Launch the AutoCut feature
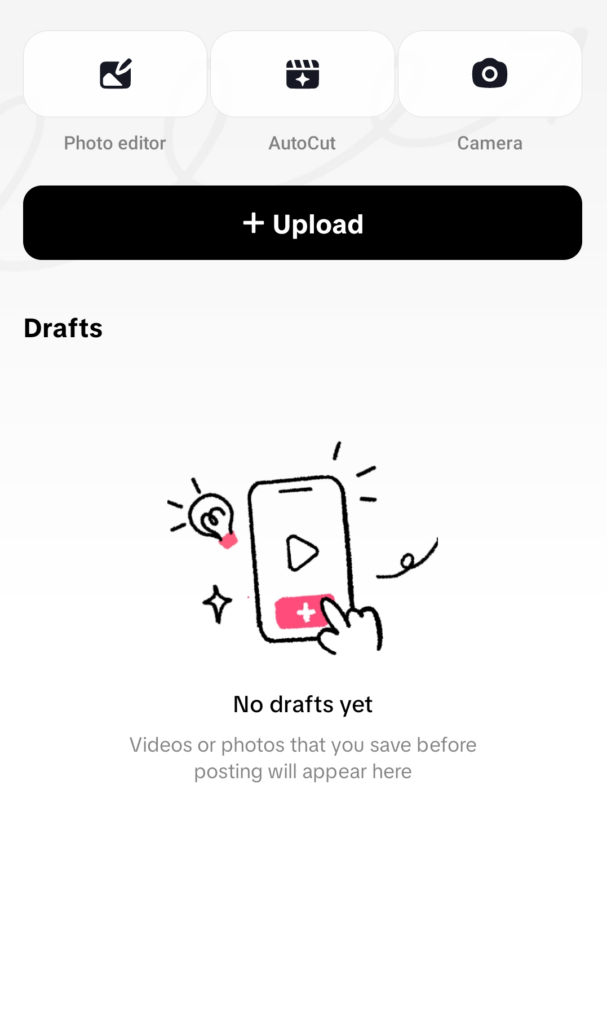This screenshot has height=1024, width=607. click(x=302, y=75)
